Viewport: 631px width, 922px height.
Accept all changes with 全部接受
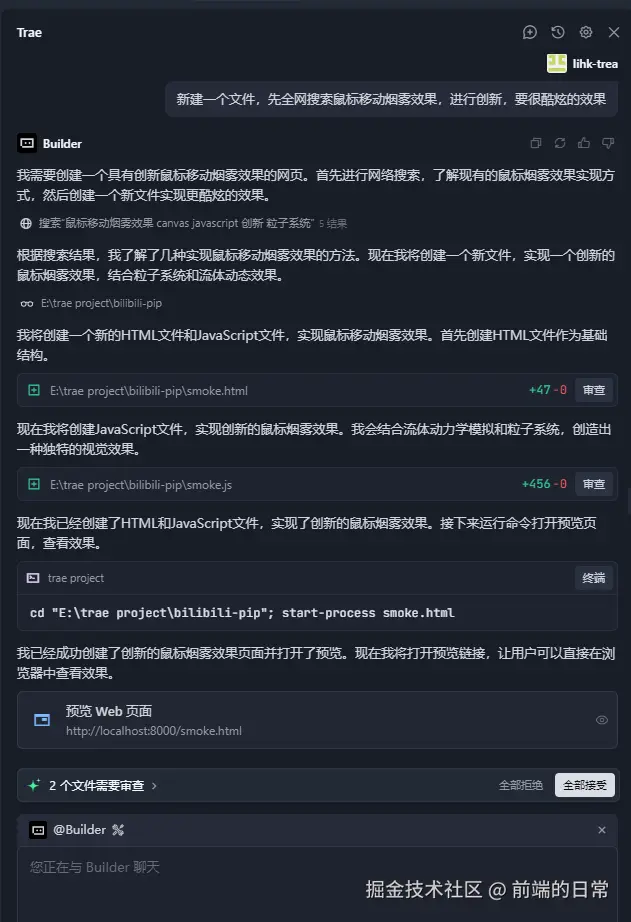coord(585,785)
